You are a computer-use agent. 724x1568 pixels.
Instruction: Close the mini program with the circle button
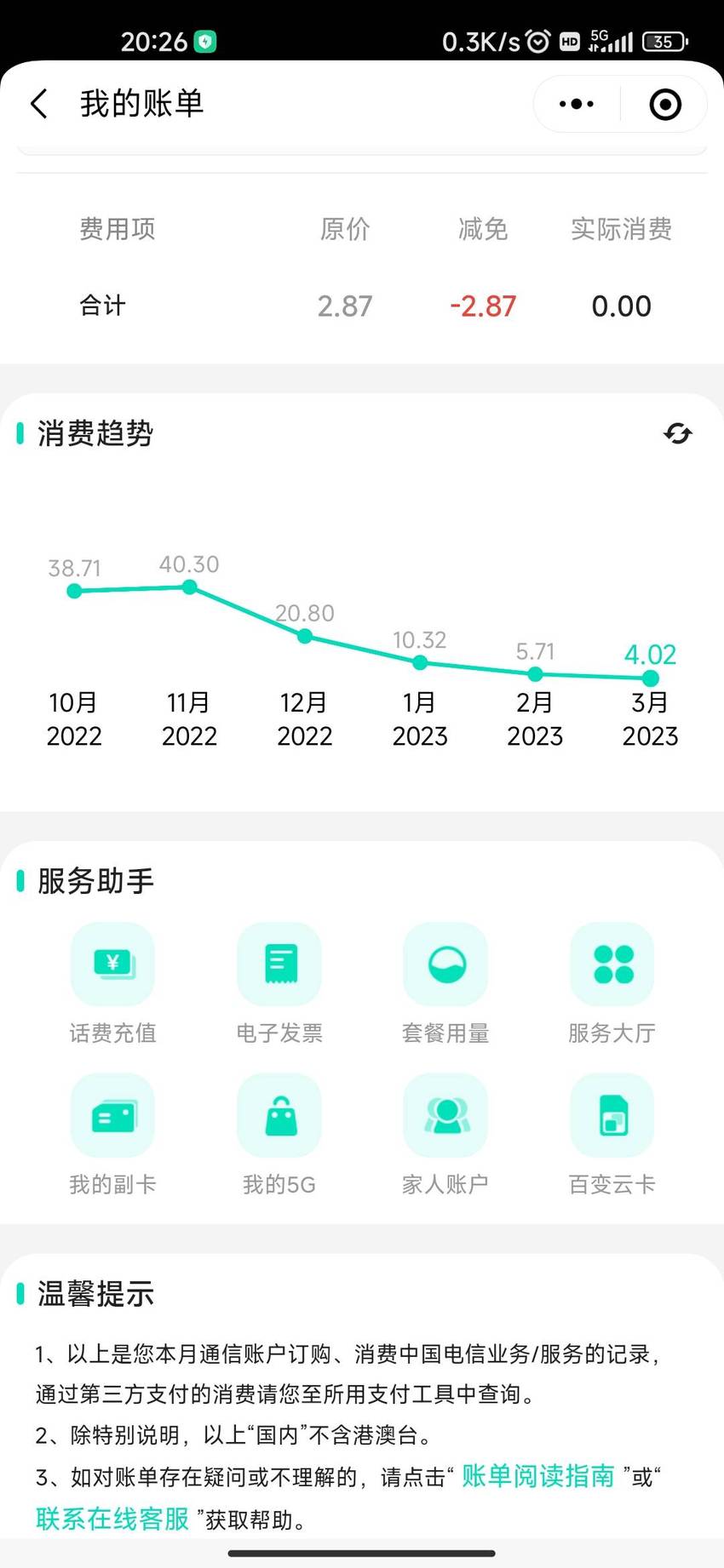click(x=665, y=104)
